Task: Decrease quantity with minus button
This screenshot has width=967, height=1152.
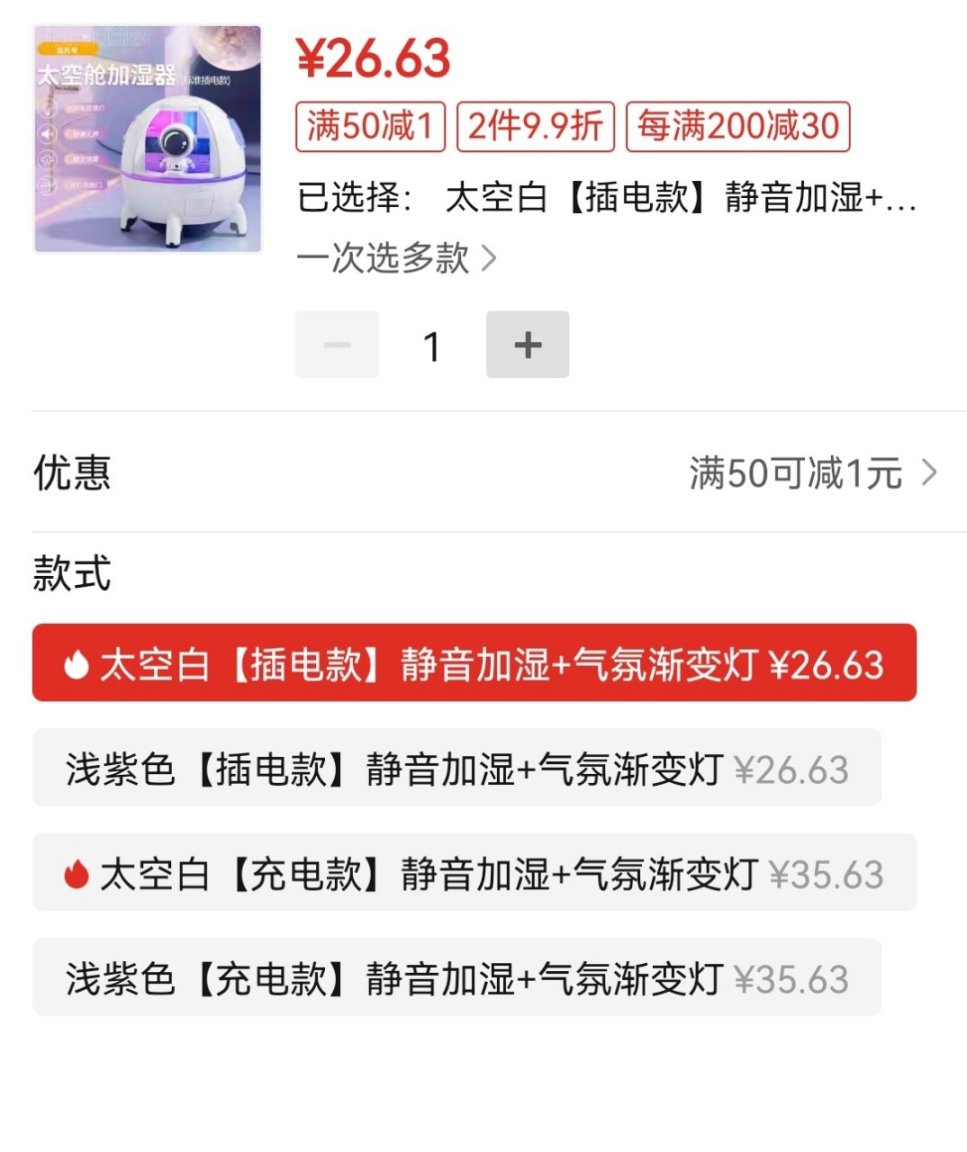Action: pos(337,345)
